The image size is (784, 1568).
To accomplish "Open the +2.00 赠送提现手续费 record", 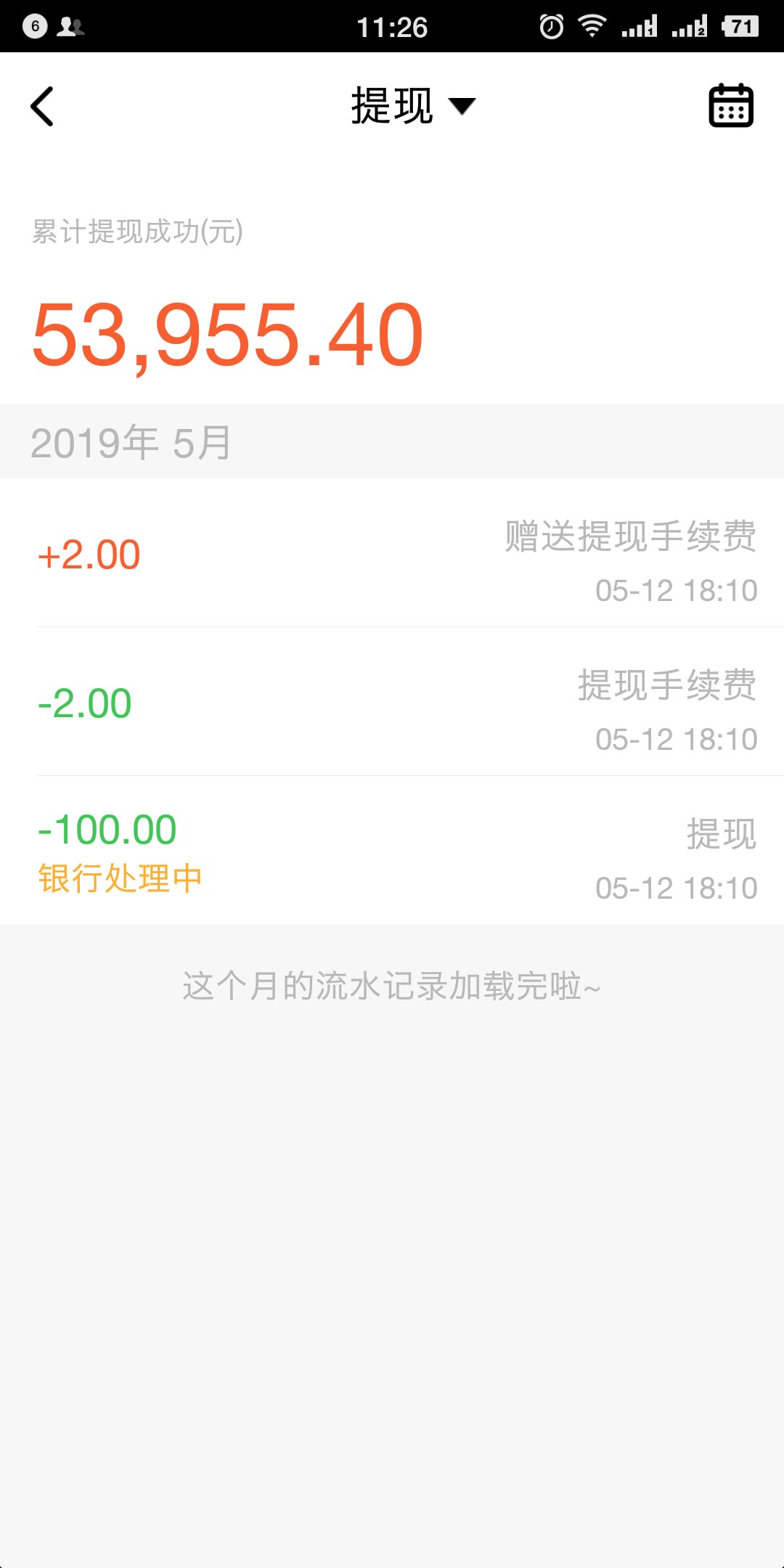I will click(x=392, y=555).
